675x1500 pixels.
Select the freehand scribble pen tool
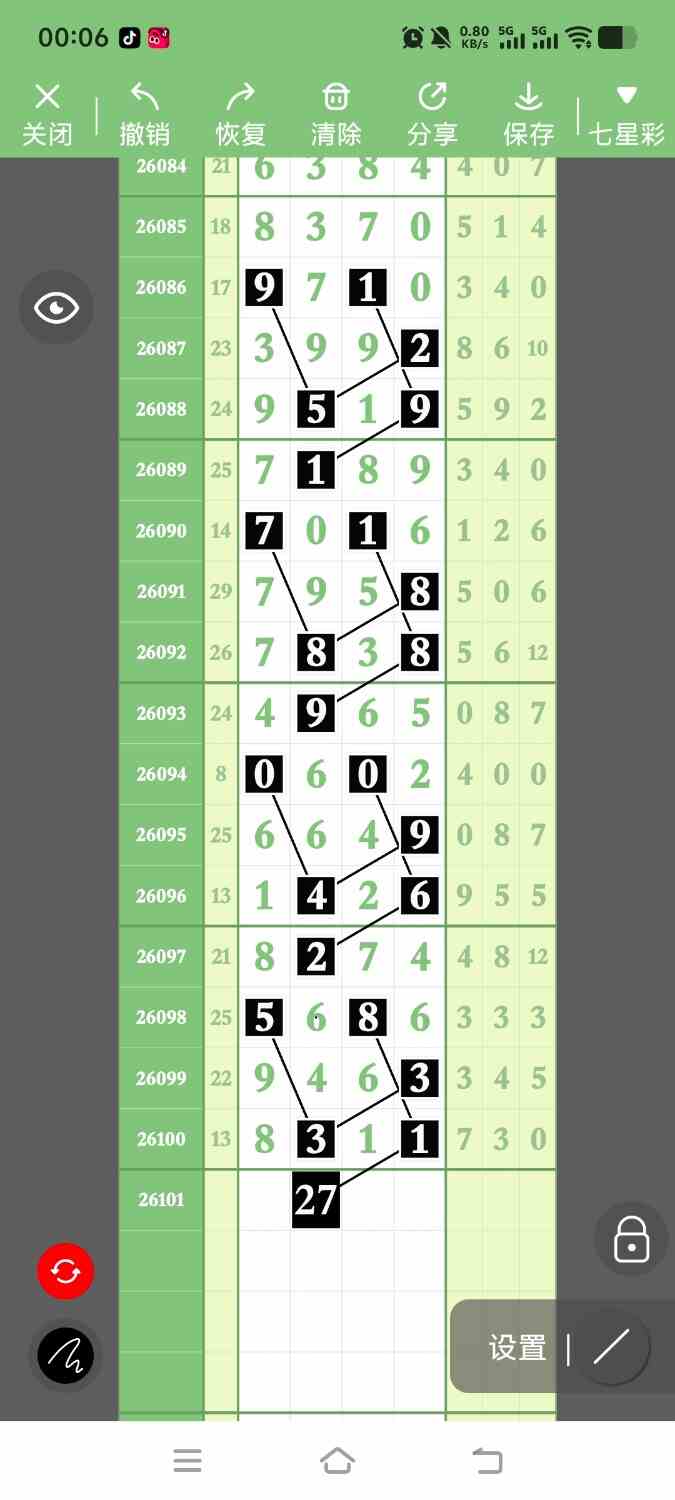point(66,1356)
